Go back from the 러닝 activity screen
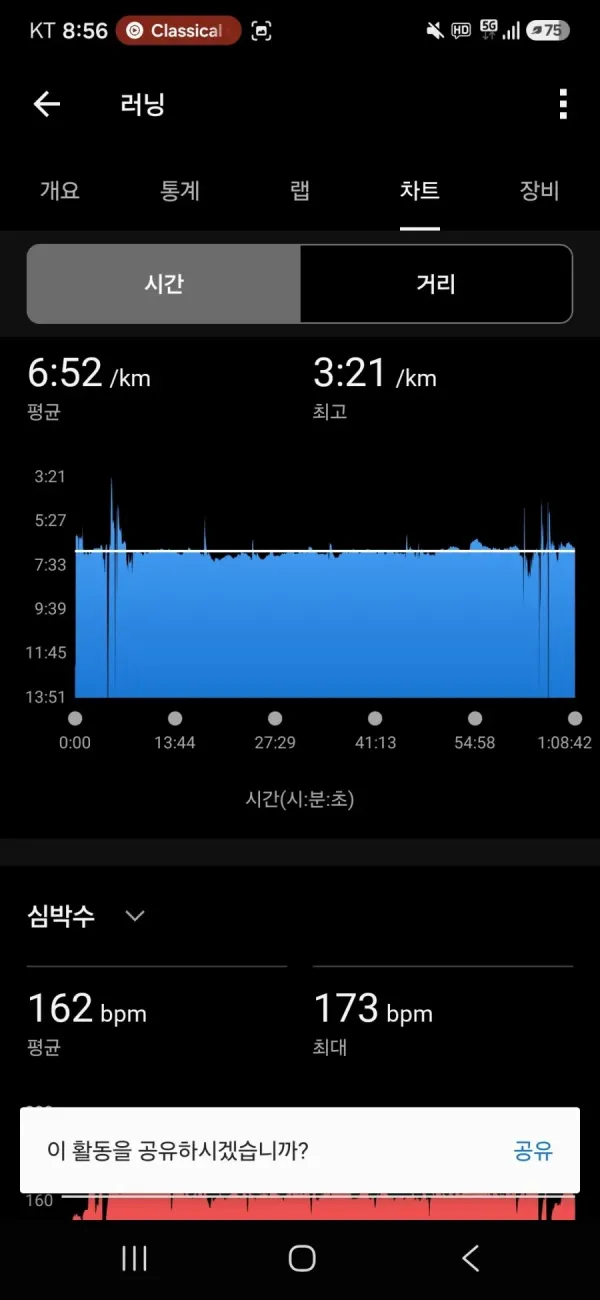 (47, 104)
